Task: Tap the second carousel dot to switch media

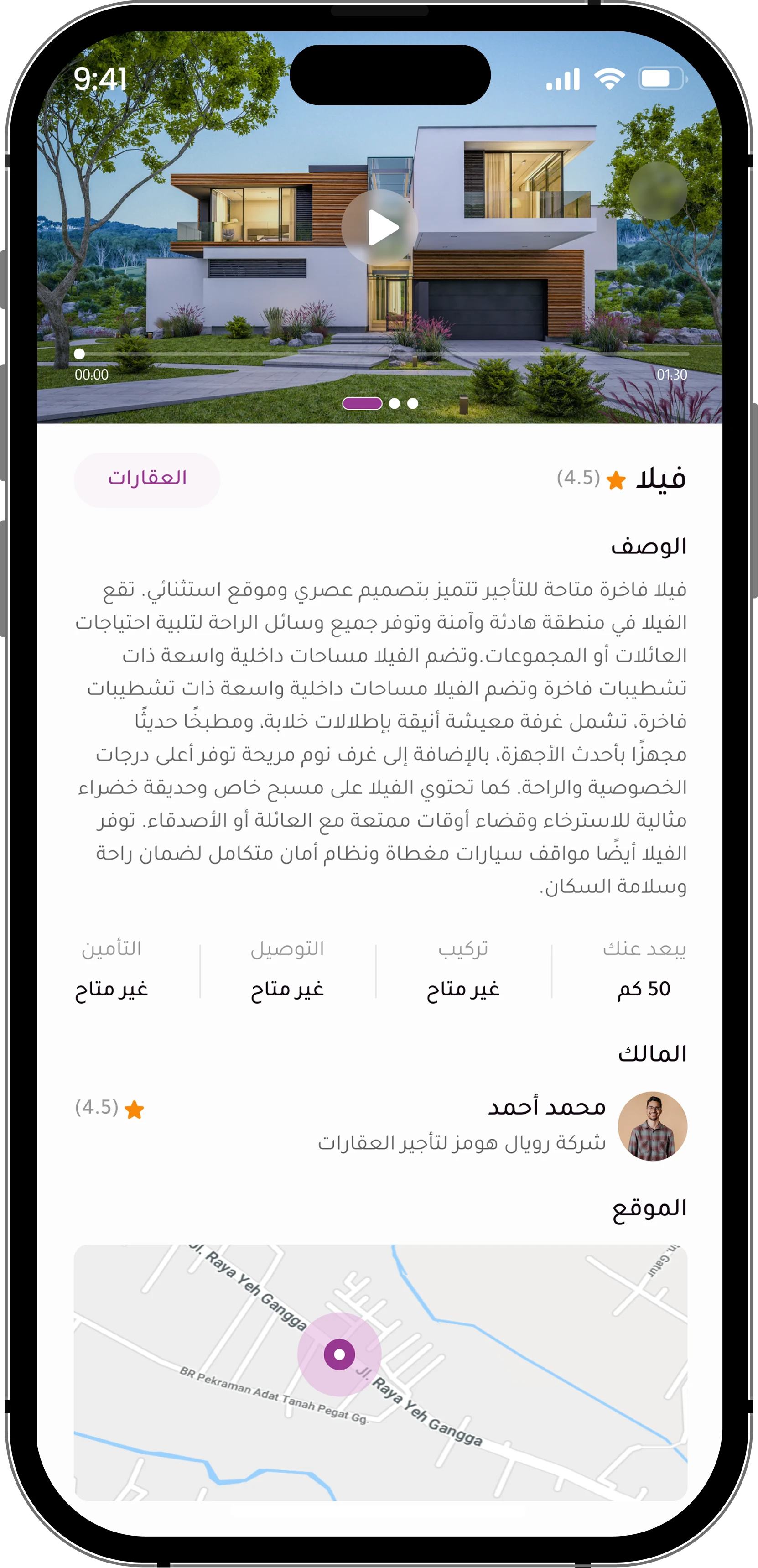Action: point(395,403)
